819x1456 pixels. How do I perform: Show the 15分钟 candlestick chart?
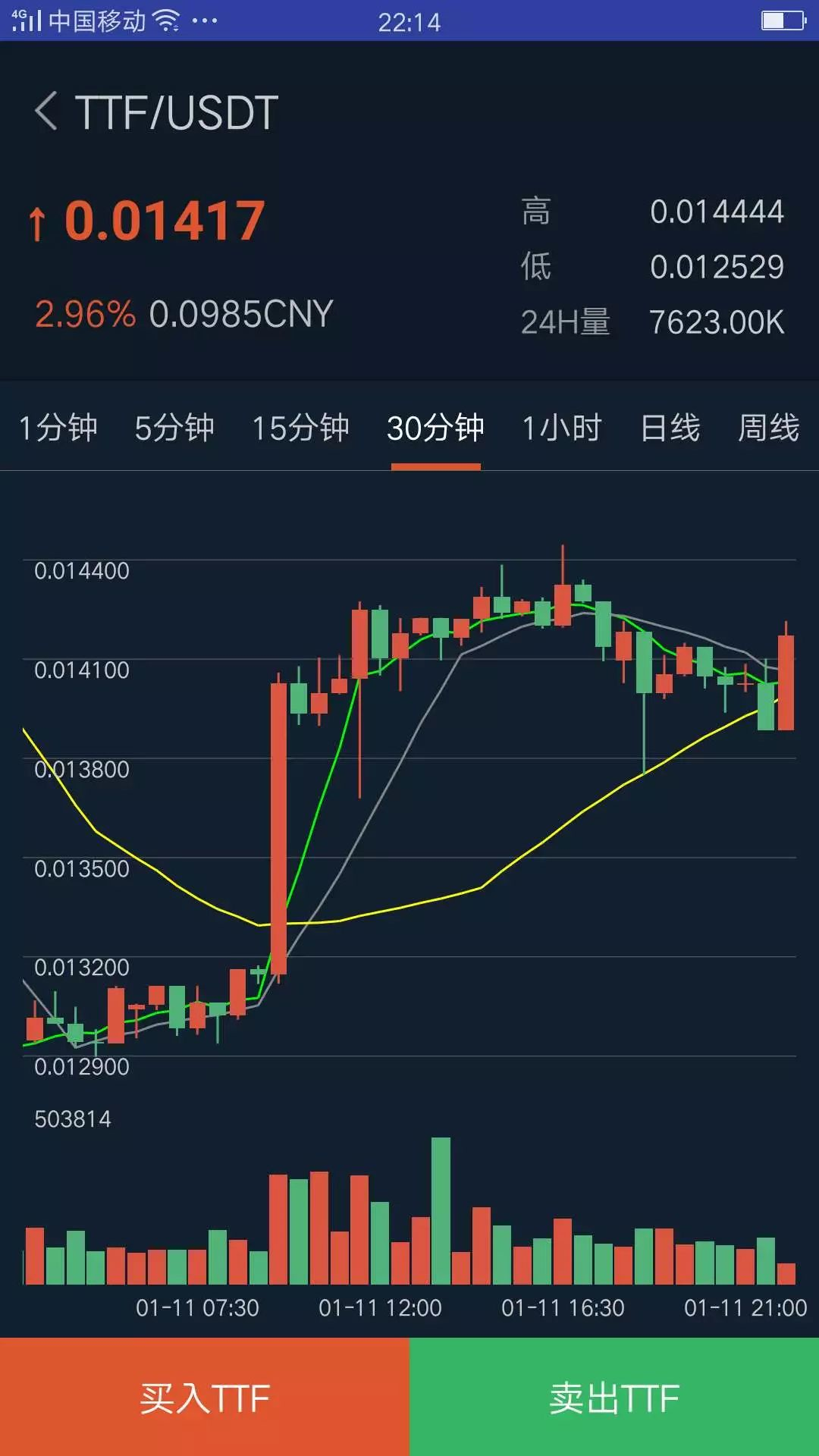(300, 428)
